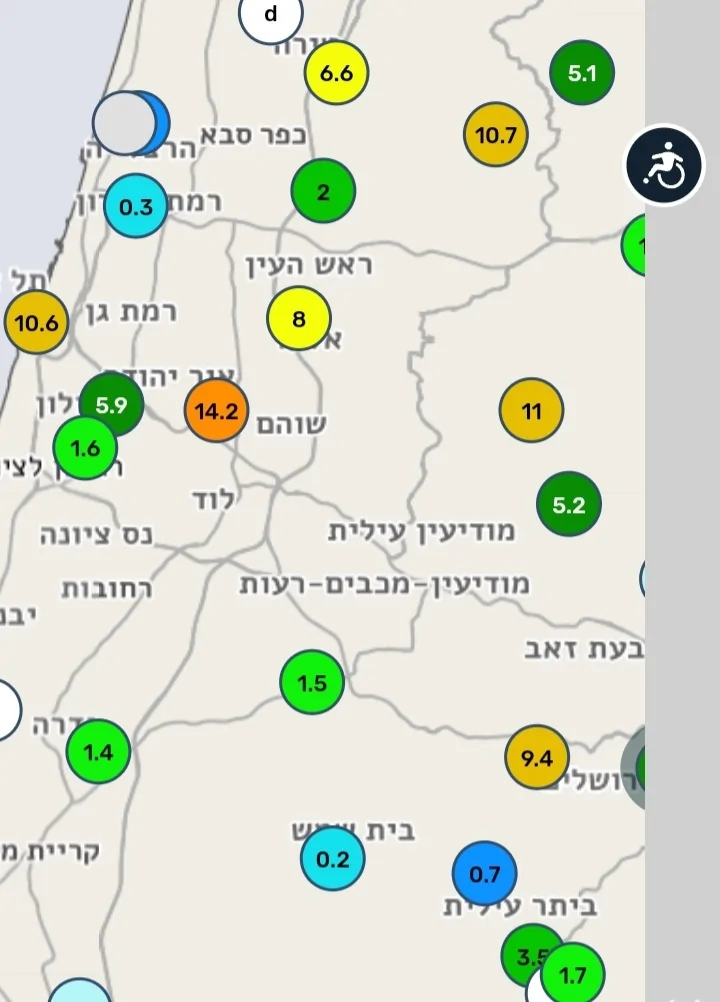This screenshot has height=1002, width=720.
Task: Open the 10.6 marker near Ramat Gan
Action: tap(37, 323)
